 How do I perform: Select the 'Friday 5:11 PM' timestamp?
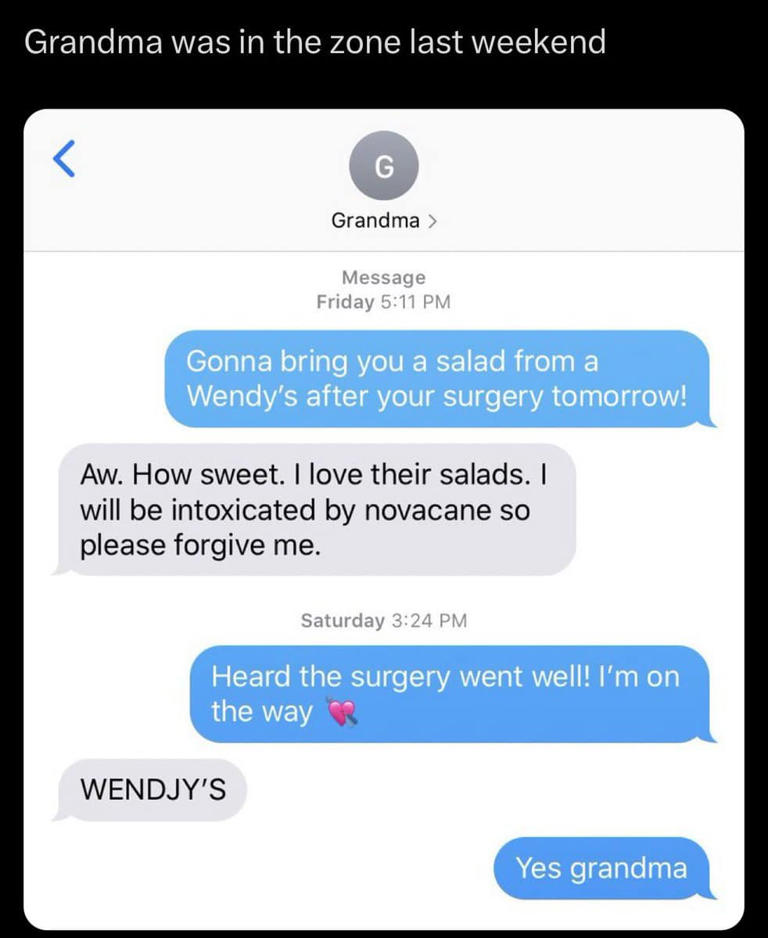coord(383,302)
